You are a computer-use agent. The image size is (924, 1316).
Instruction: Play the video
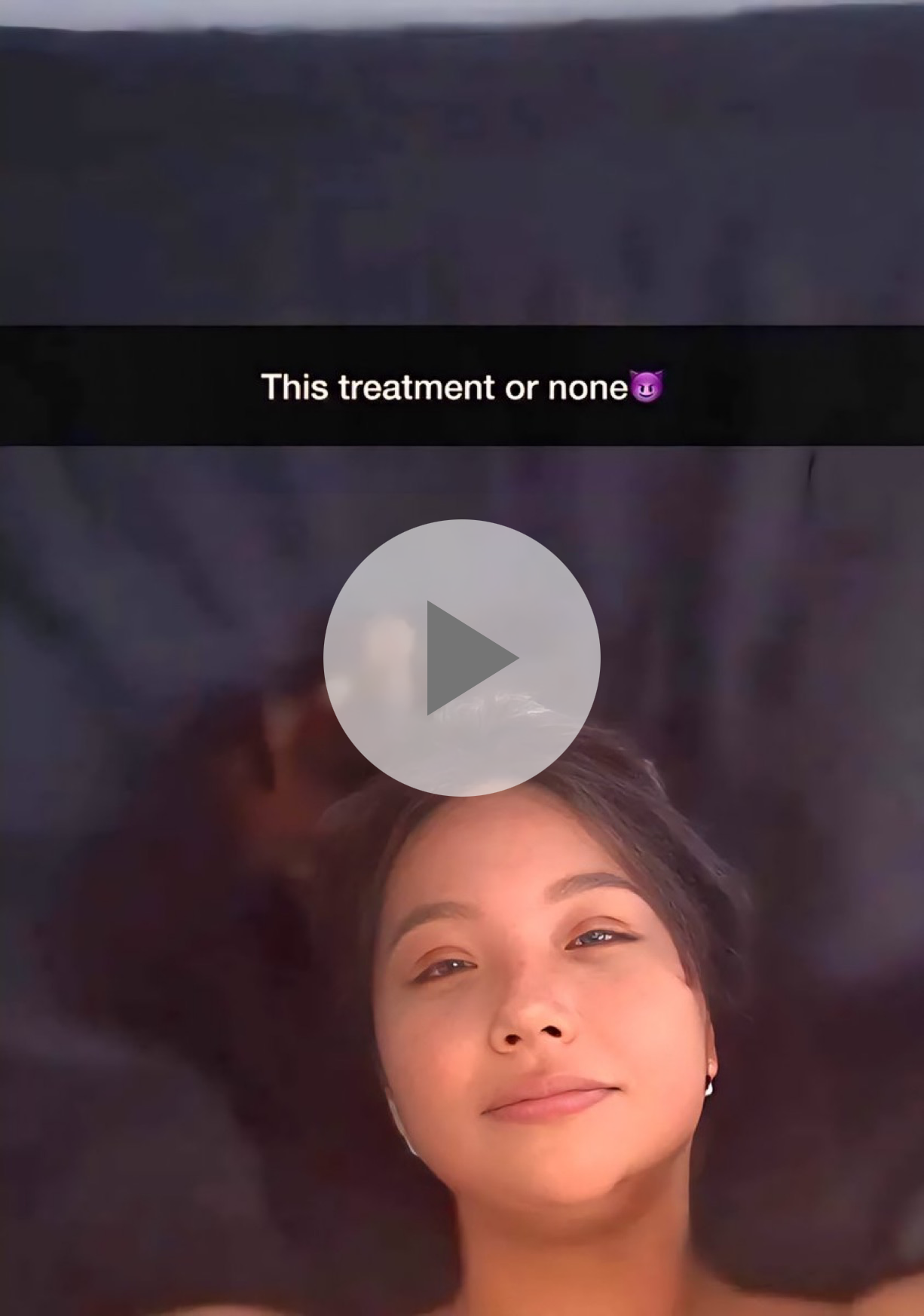[461, 657]
